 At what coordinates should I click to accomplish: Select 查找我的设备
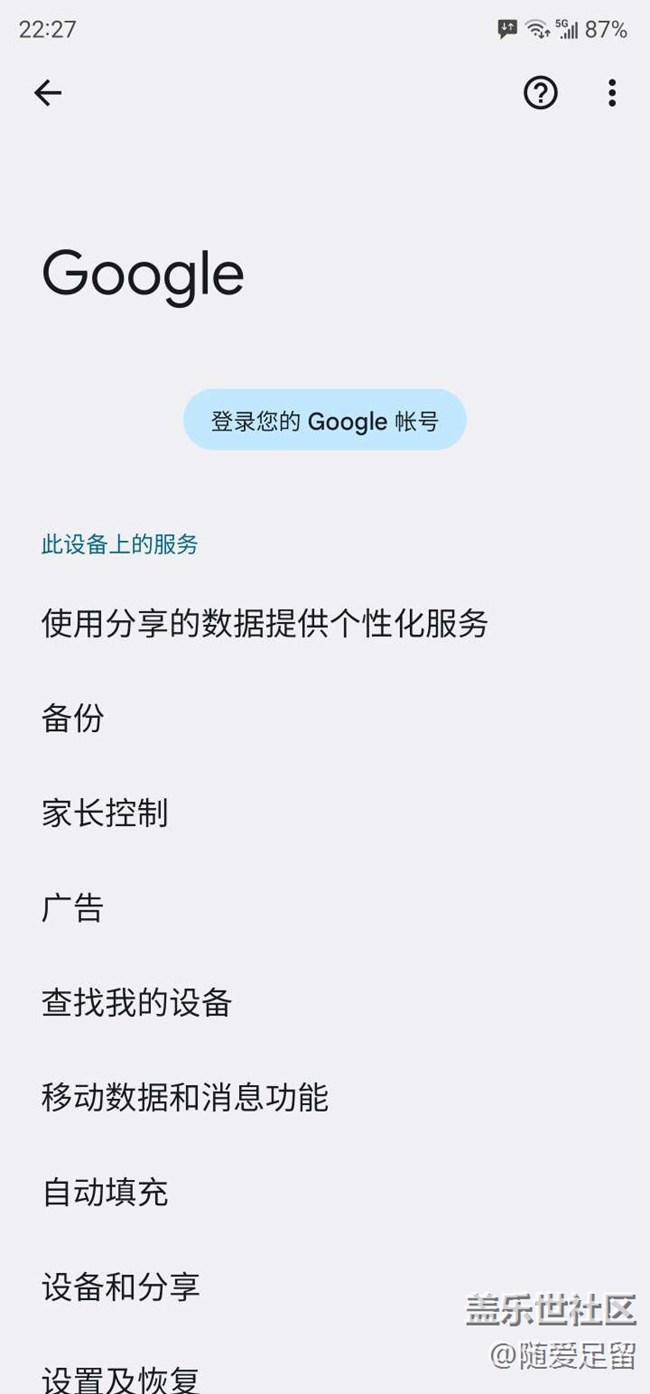point(325,1003)
